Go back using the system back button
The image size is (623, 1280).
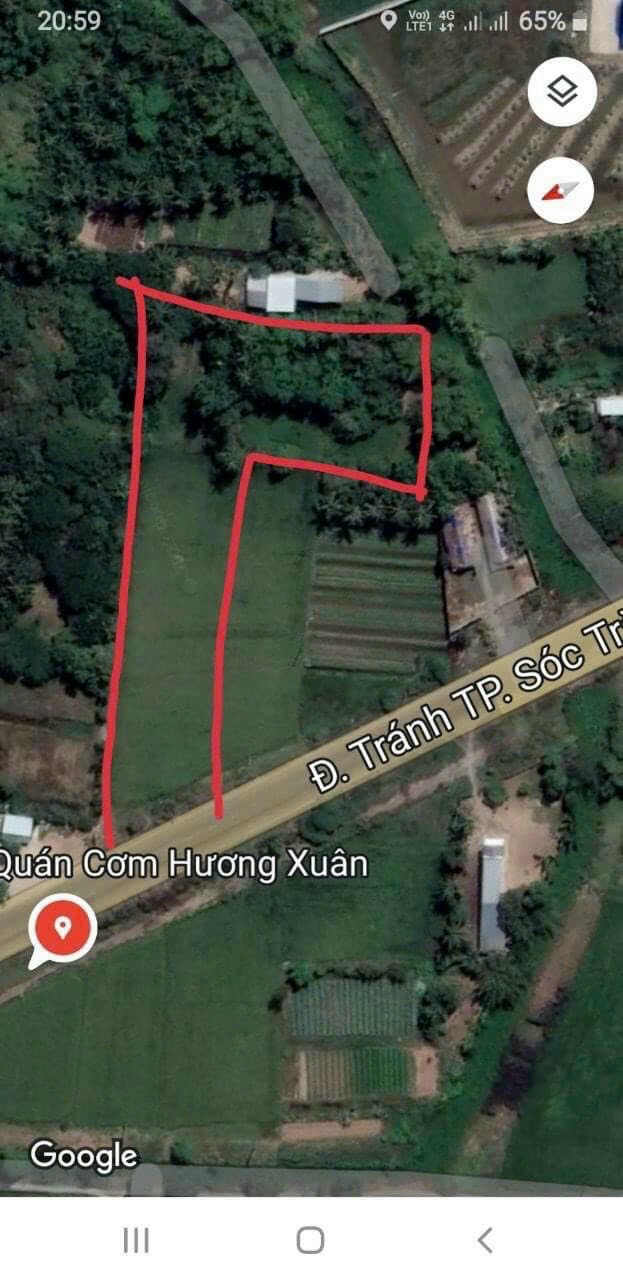[x=485, y=1240]
